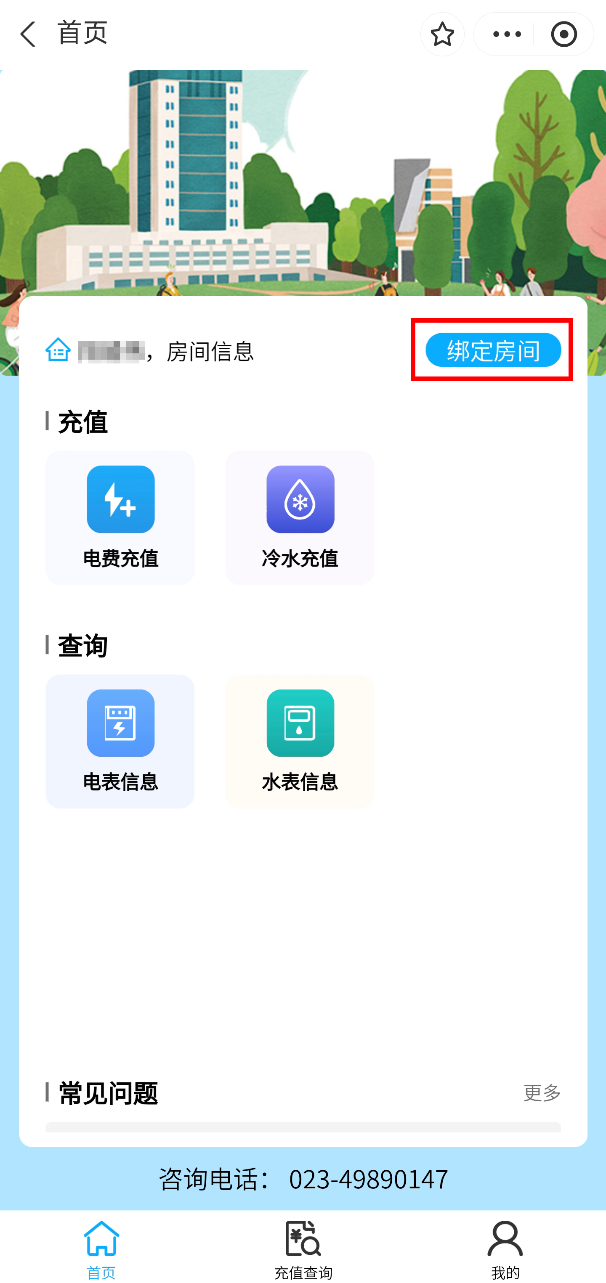This screenshot has height=1283, width=606.
Task: Favorite this mini program with the star icon
Action: pyautogui.click(x=442, y=35)
